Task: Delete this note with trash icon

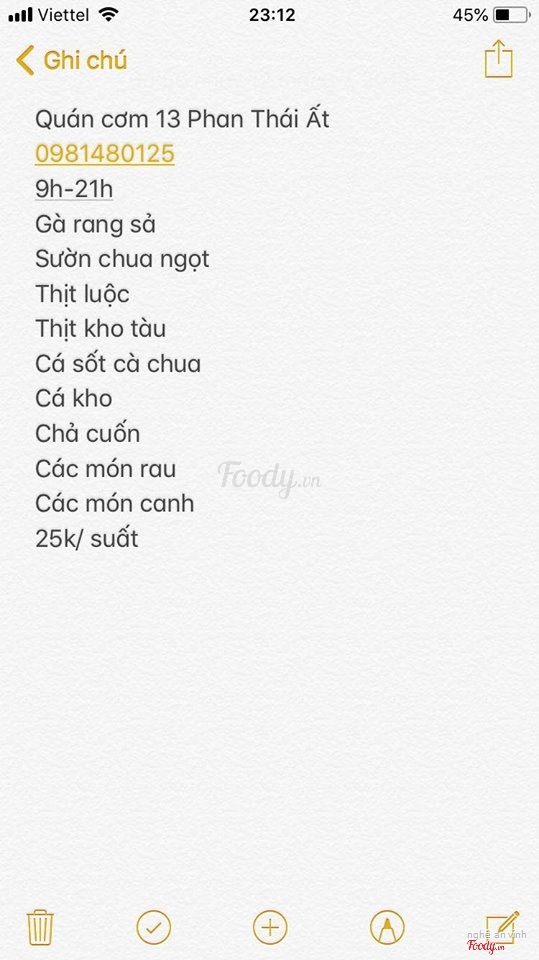Action: pyautogui.click(x=40, y=928)
